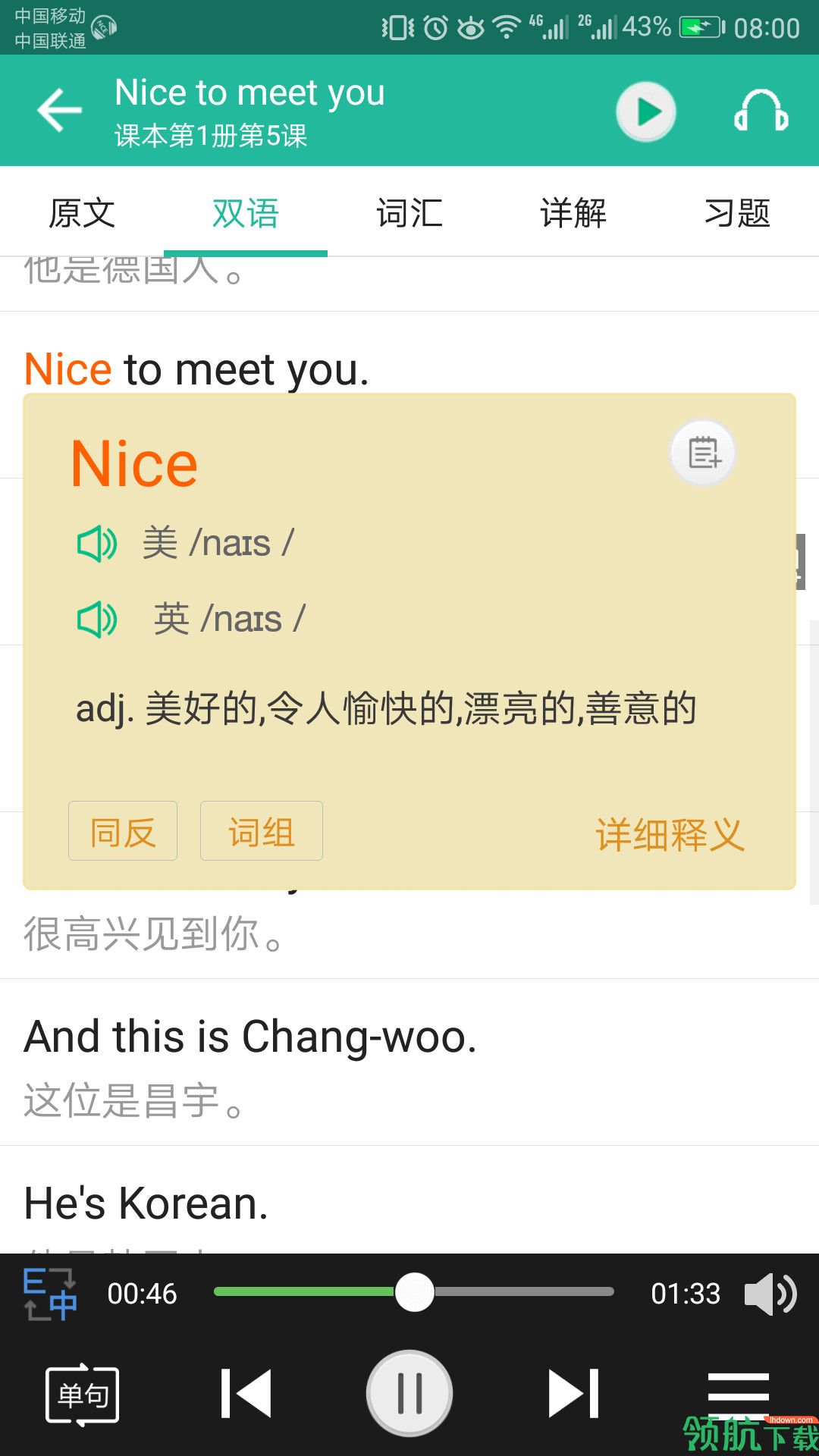Play British pronunciation of Nice
Viewport: 819px width, 1456px height.
(x=97, y=620)
